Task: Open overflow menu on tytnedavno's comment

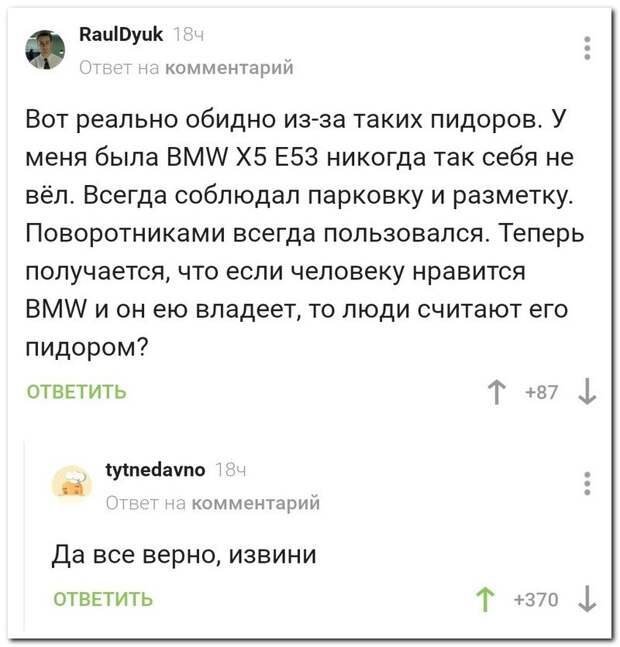Action: [x=587, y=484]
